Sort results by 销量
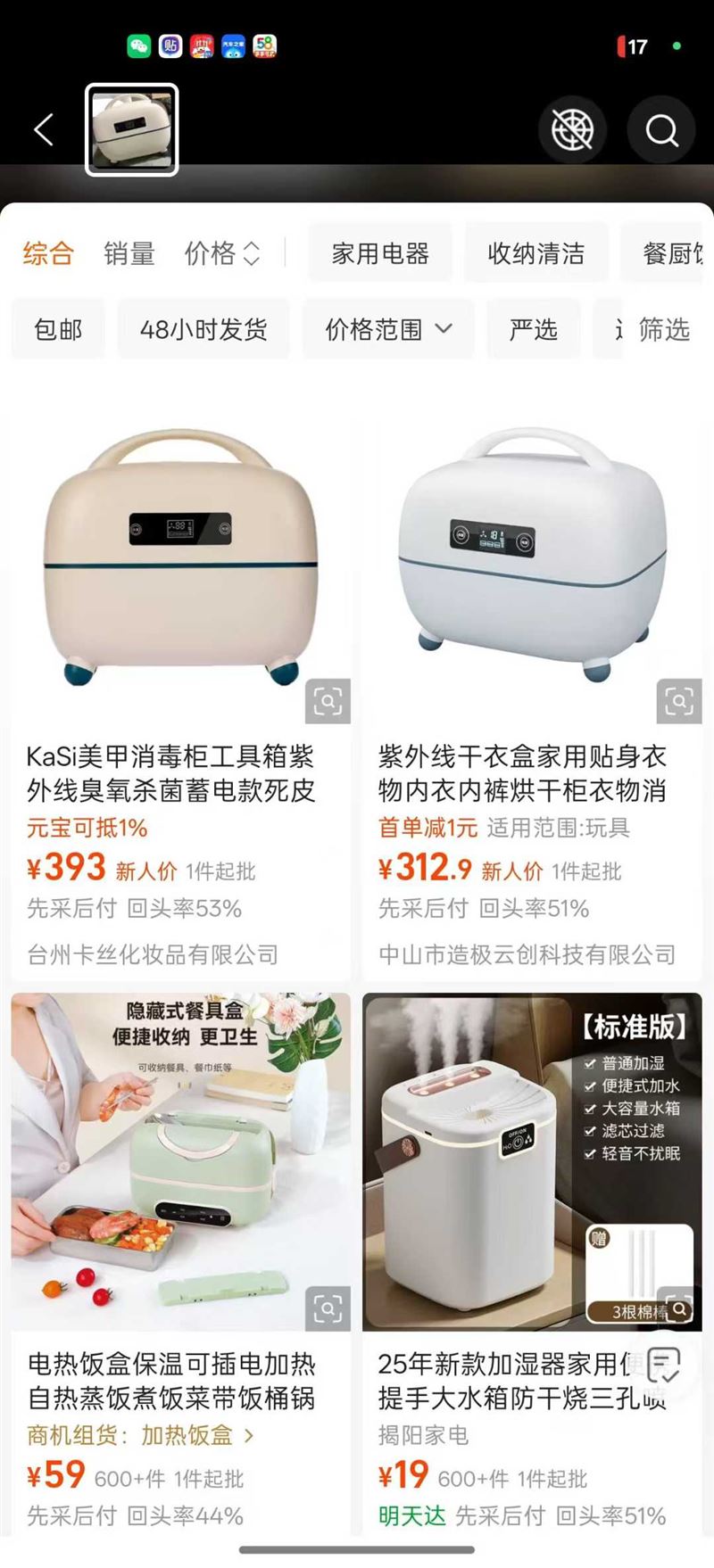This screenshot has height=1568, width=714. [129, 253]
